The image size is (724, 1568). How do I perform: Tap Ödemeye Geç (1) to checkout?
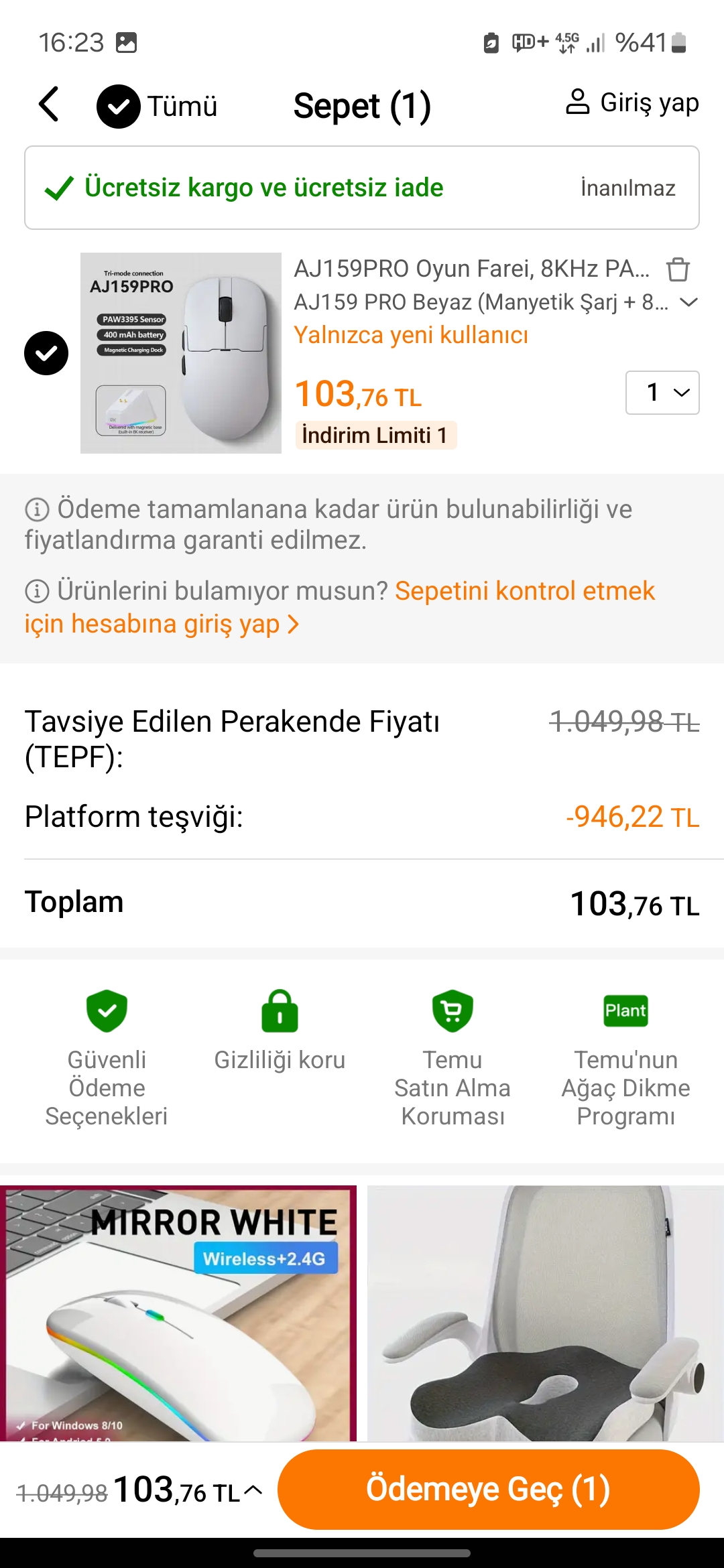pyautogui.click(x=488, y=1489)
